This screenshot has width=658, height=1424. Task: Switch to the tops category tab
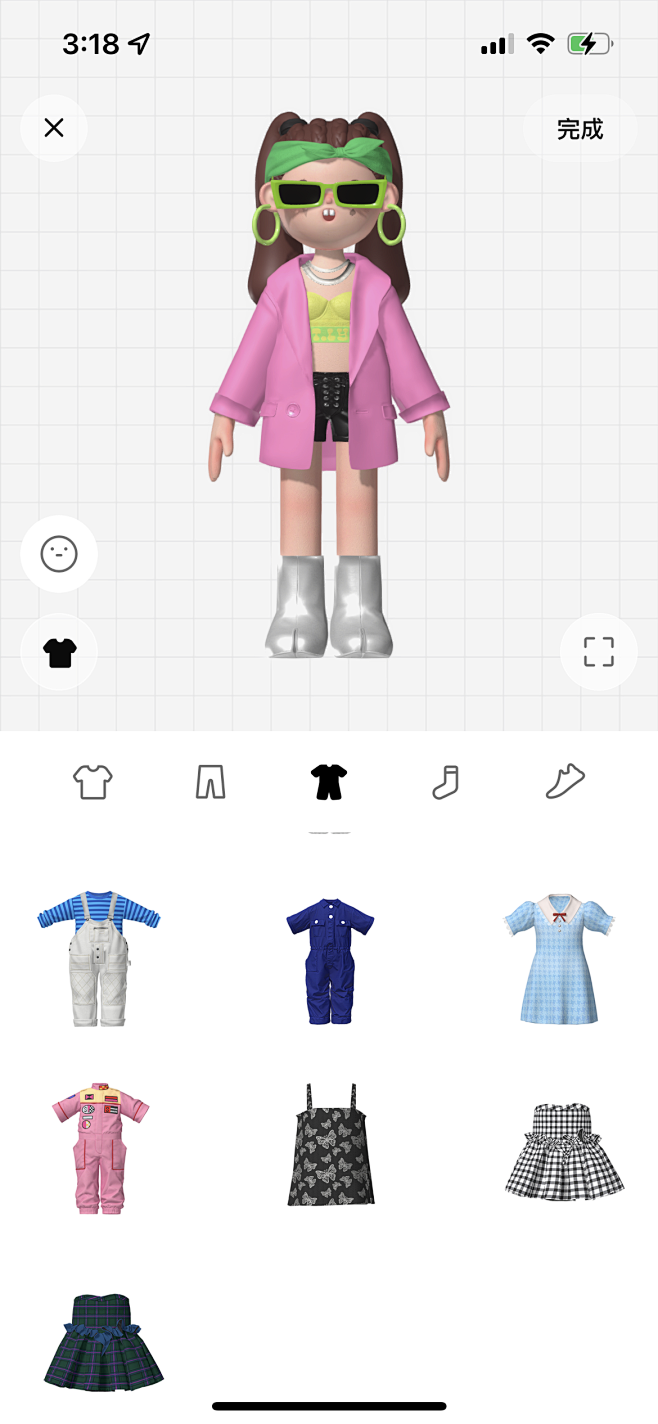click(x=93, y=781)
